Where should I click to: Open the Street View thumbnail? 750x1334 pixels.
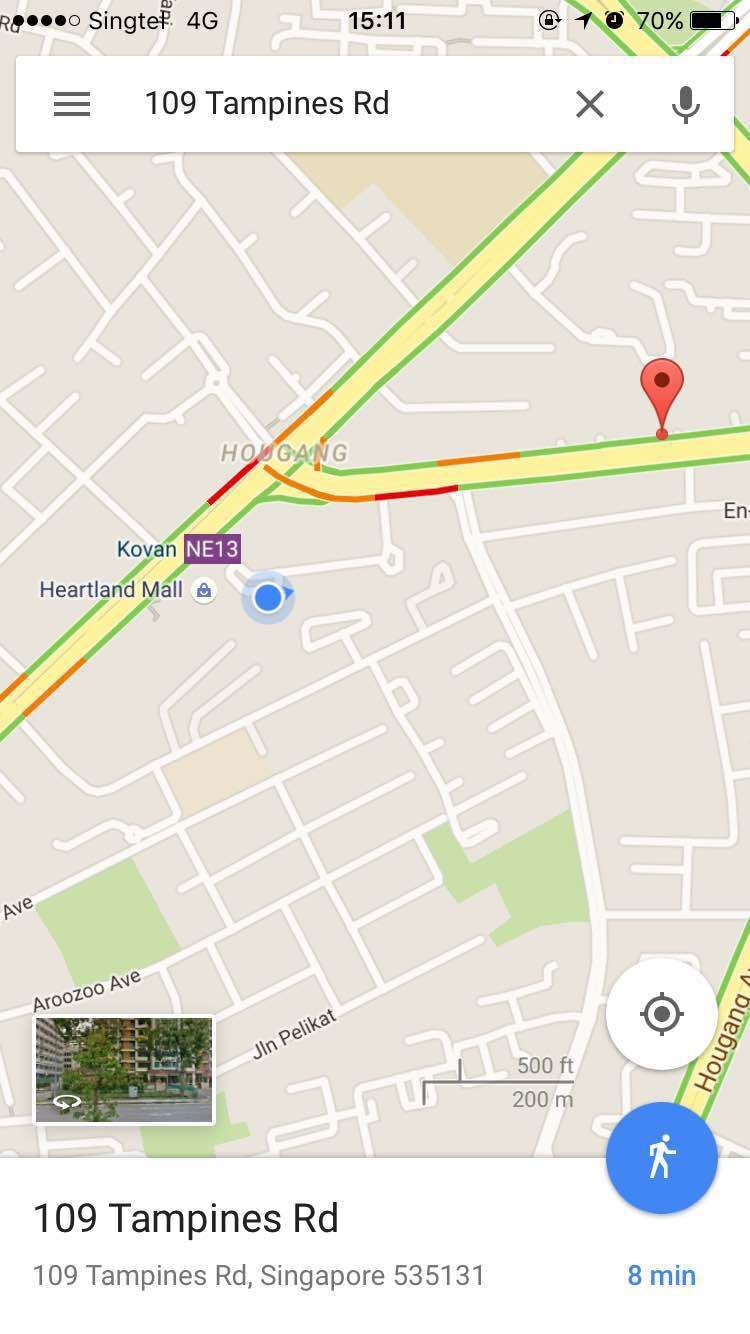pyautogui.click(x=124, y=1069)
